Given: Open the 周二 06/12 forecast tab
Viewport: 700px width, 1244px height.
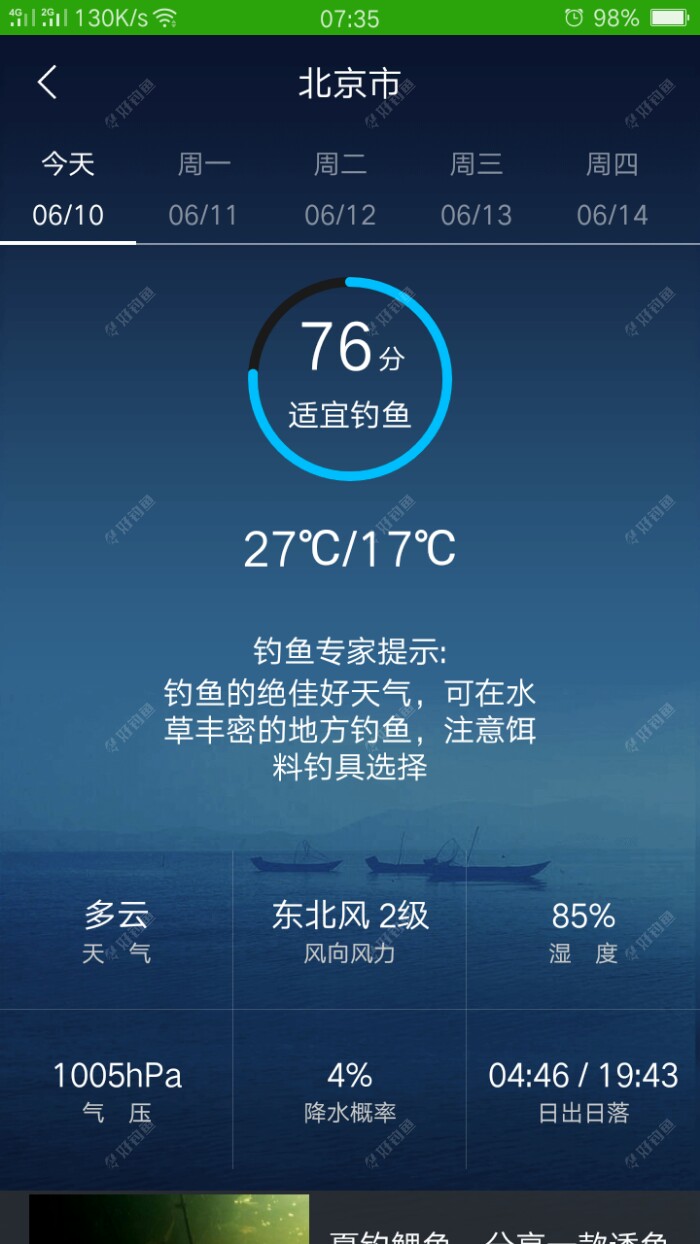Looking at the screenshot, I should coord(340,190).
